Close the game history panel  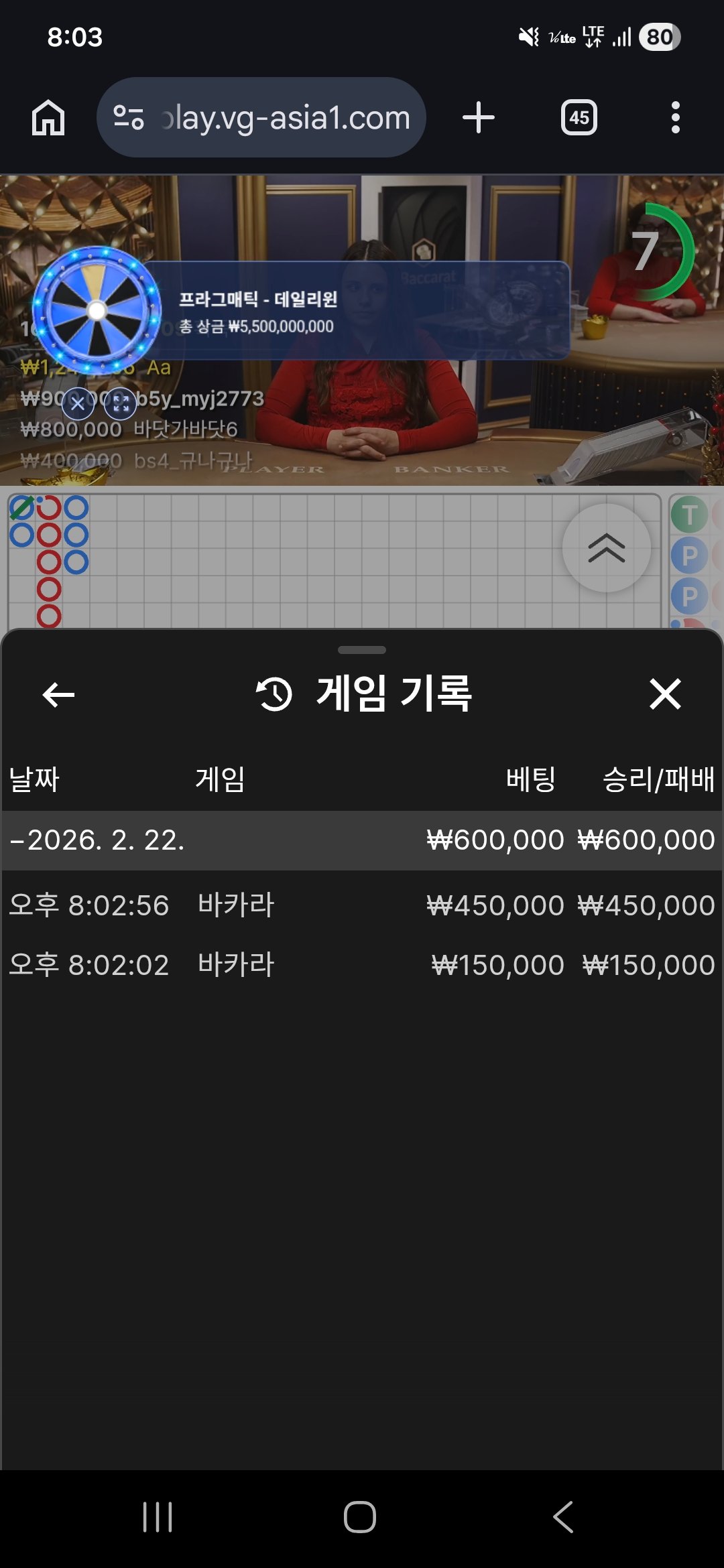[x=665, y=694]
